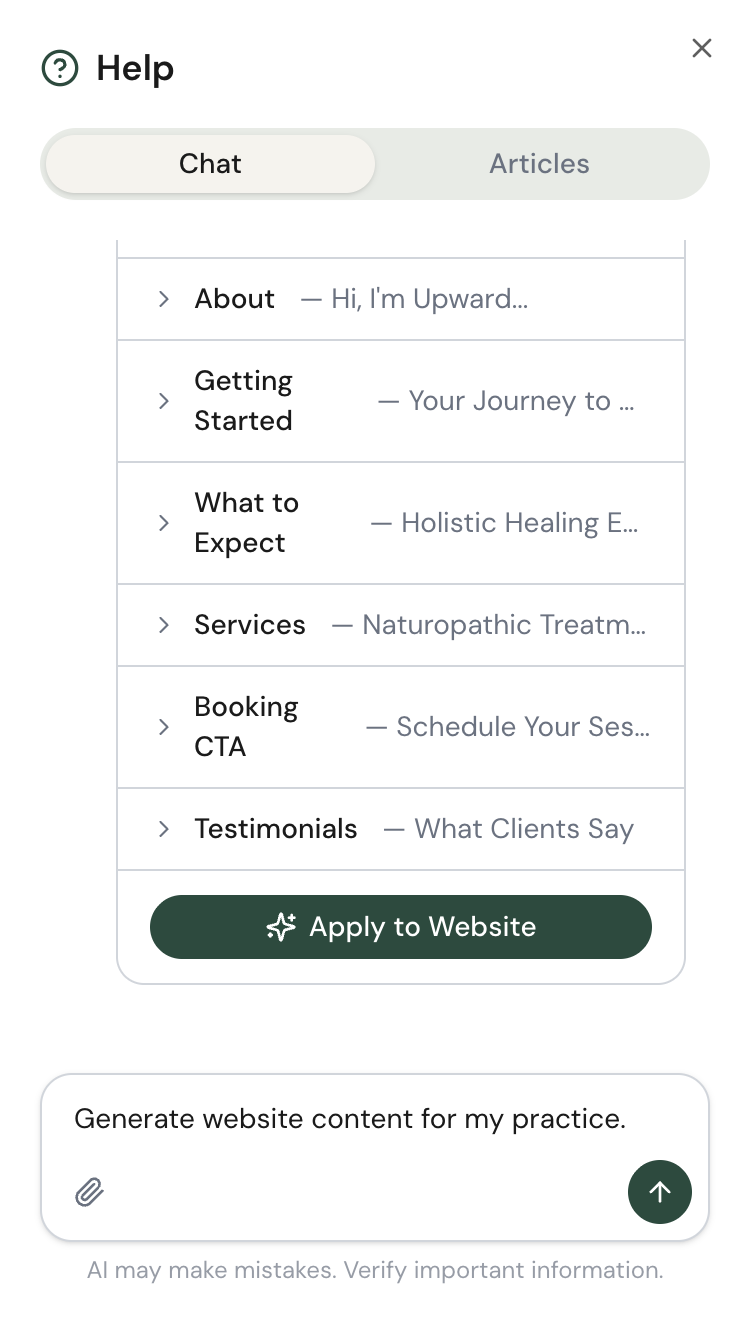
Task: Close the Help panel
Action: point(702,48)
